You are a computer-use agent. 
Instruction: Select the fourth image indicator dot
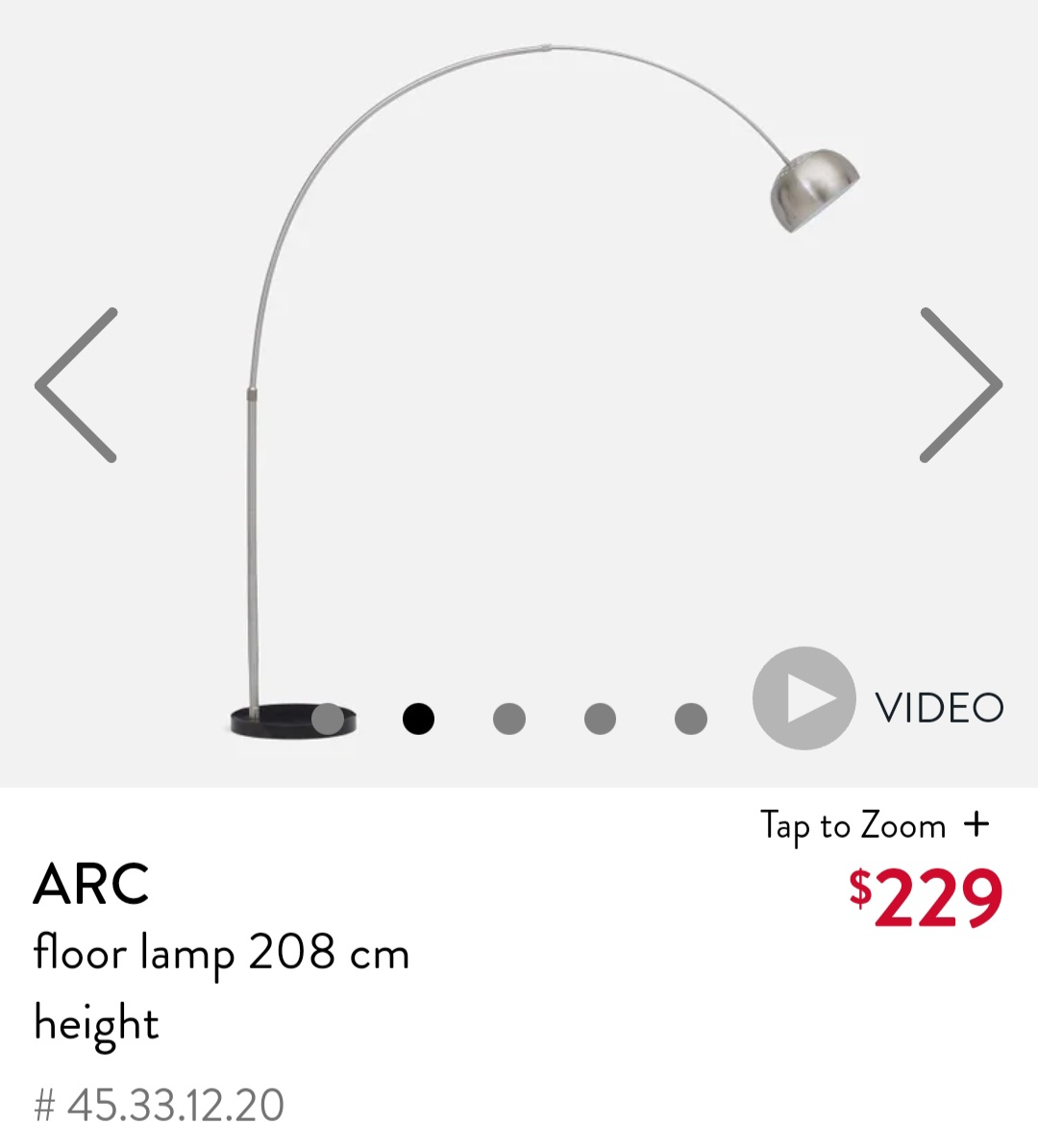pyautogui.click(x=600, y=719)
